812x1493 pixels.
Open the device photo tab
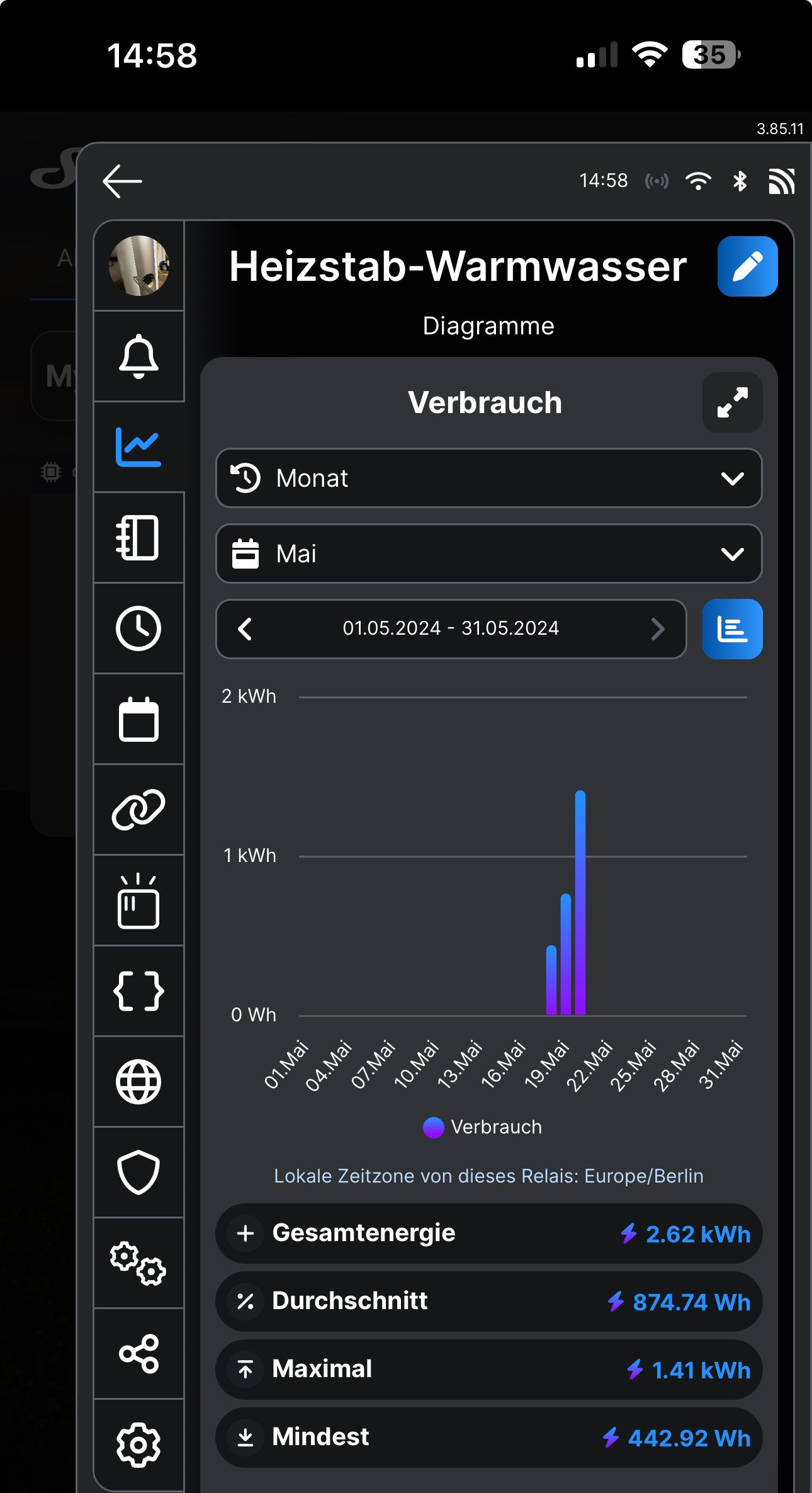pyautogui.click(x=138, y=266)
